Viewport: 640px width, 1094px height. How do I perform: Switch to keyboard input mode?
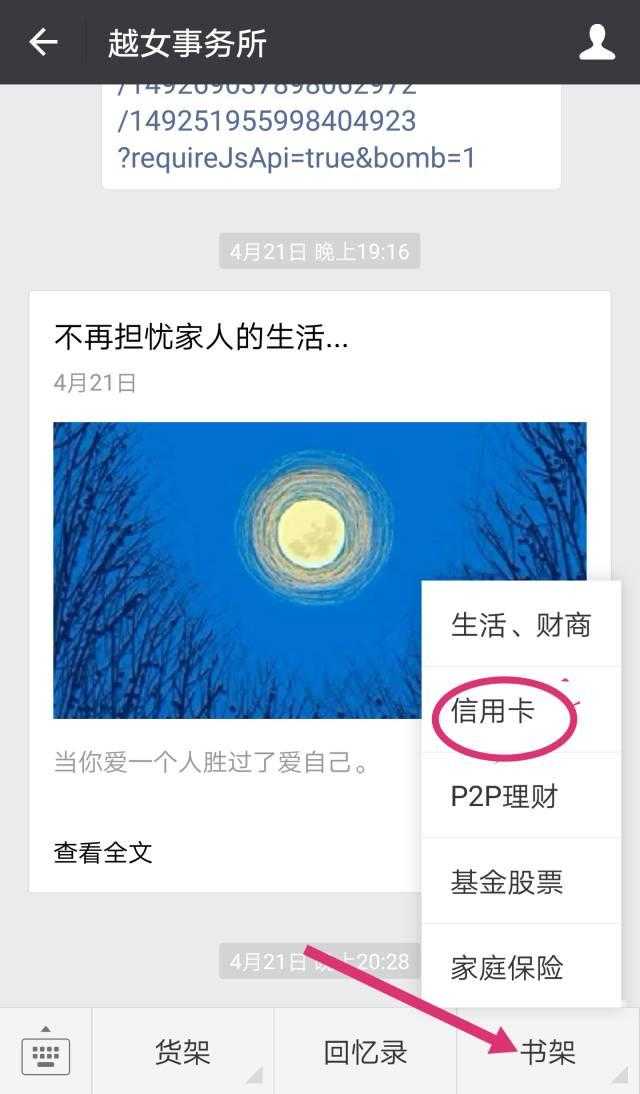(x=45, y=1053)
